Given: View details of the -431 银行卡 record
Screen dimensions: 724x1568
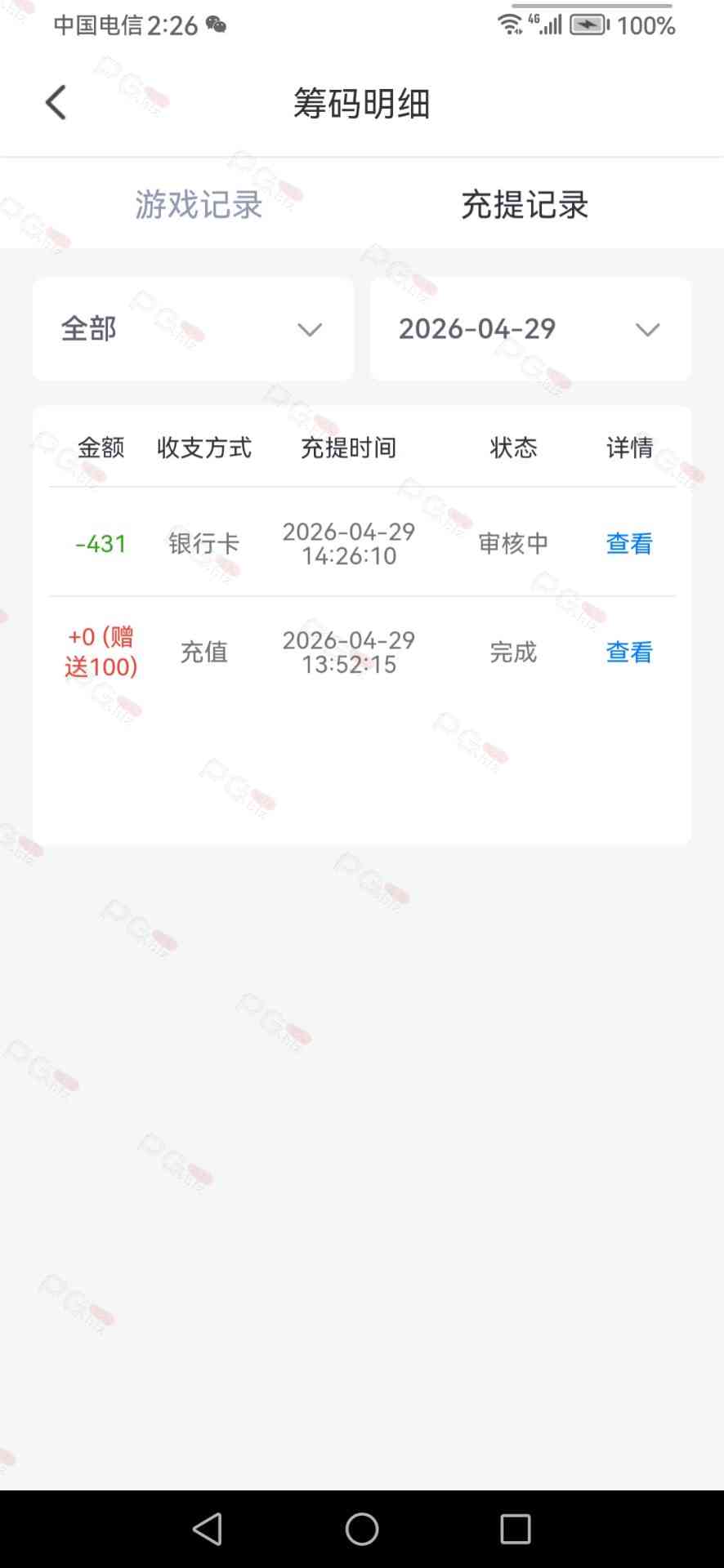Looking at the screenshot, I should click(x=628, y=543).
